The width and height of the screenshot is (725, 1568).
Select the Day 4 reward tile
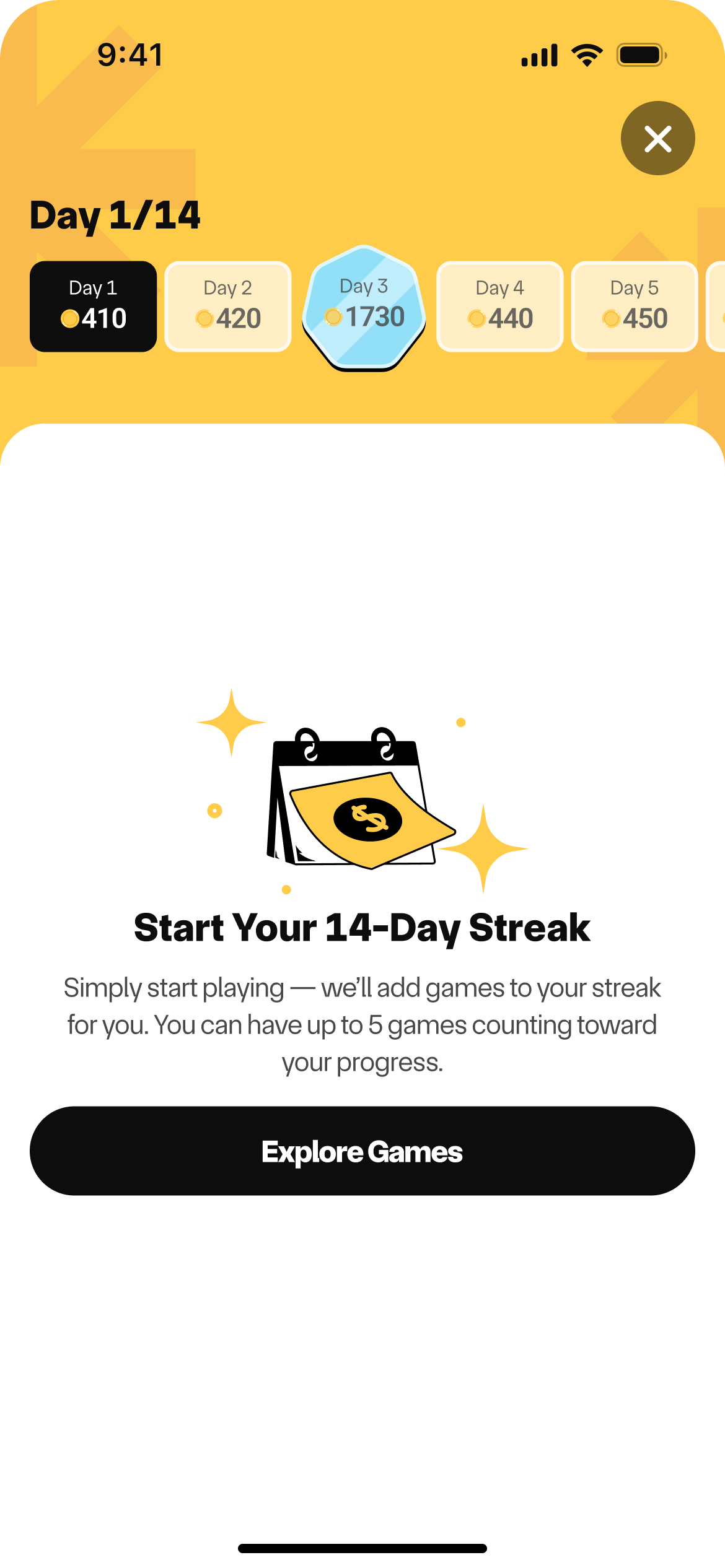pos(499,307)
